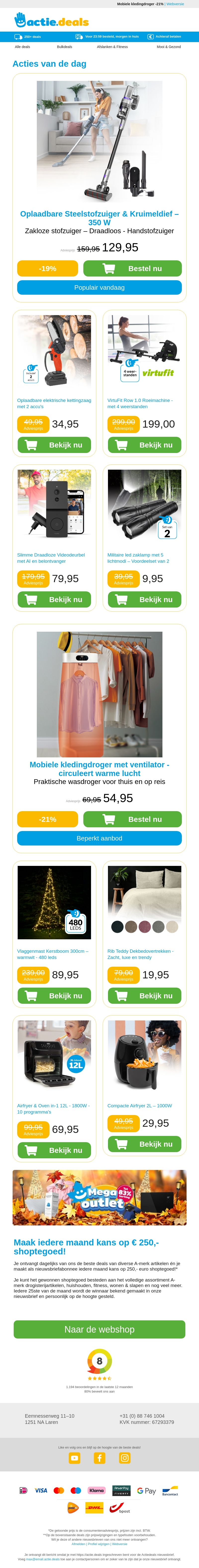Go to Alle deals
Screen dimensions: 199x1568
tap(23, 47)
